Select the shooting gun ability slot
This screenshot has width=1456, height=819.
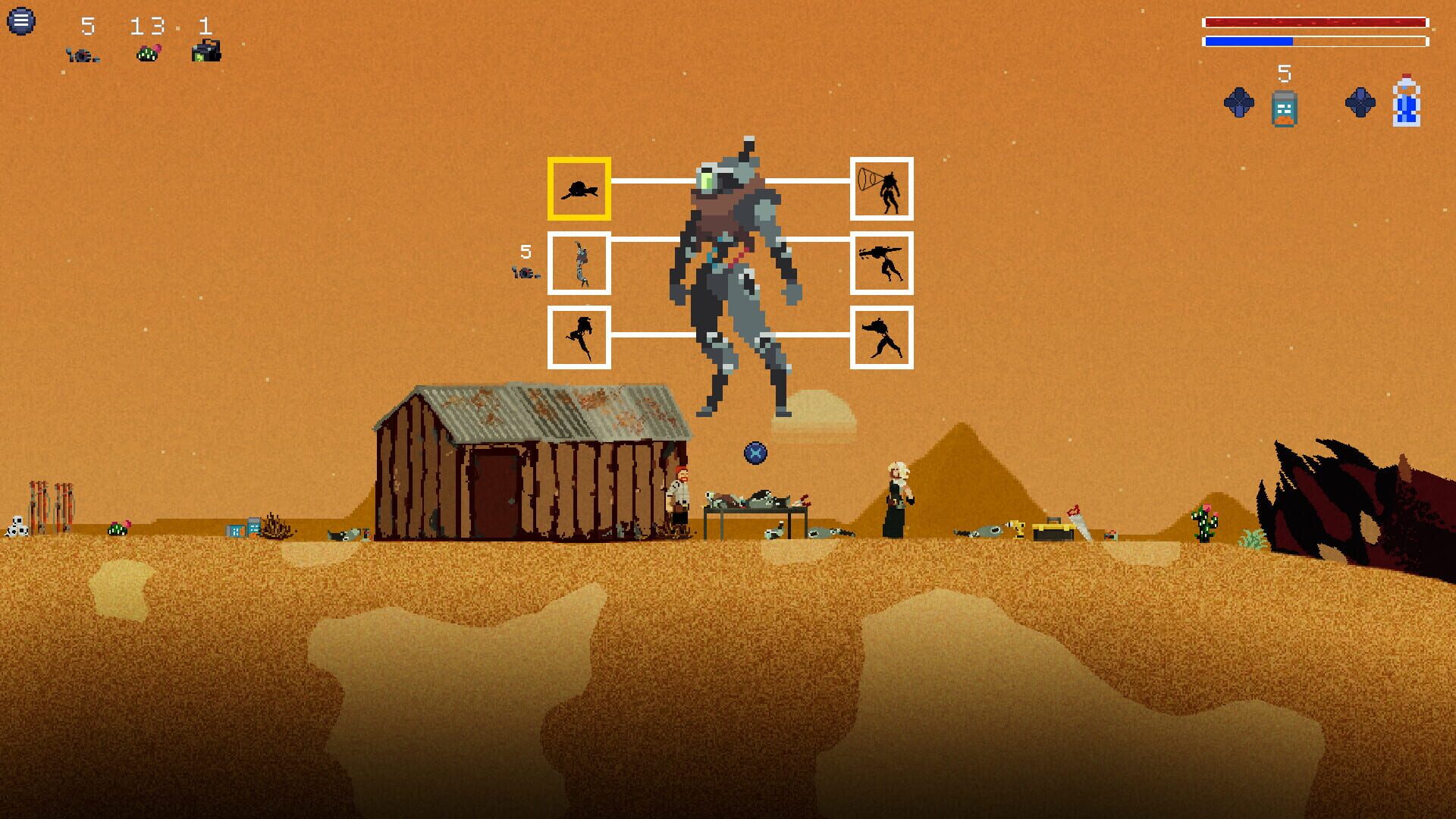point(881,263)
